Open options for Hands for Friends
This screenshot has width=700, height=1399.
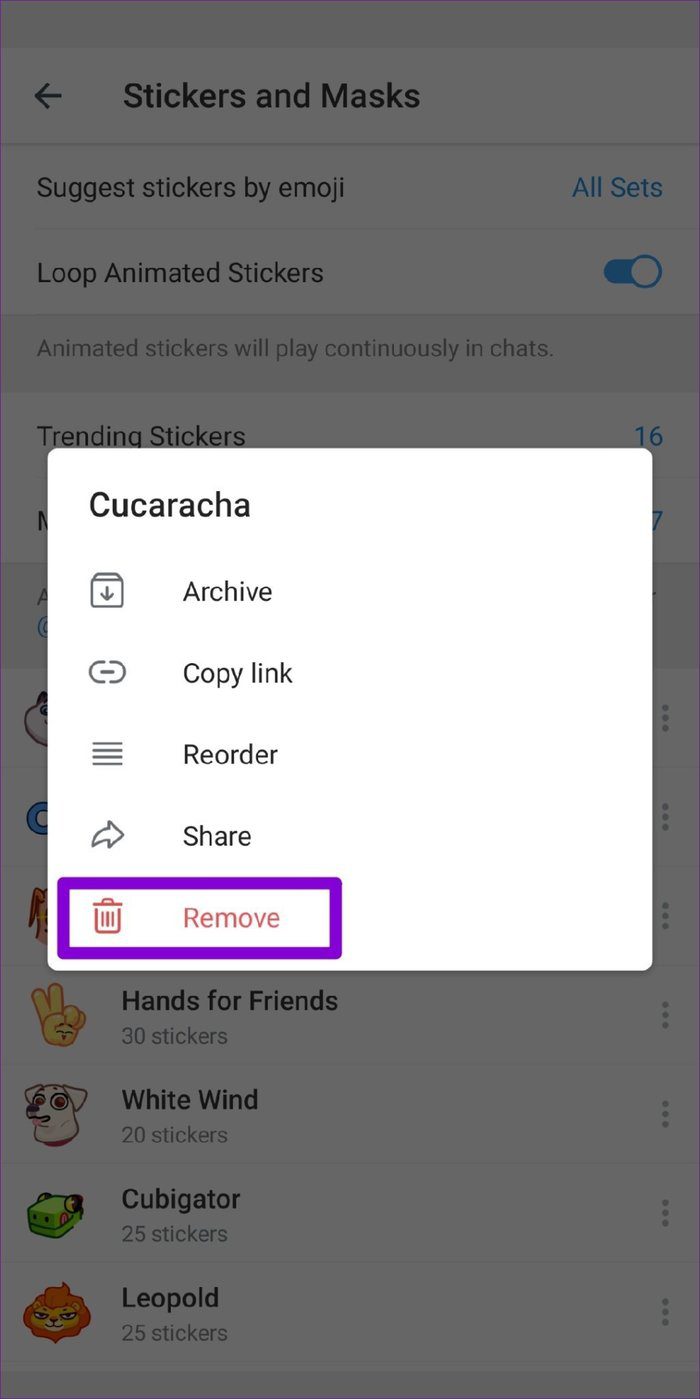click(x=665, y=1016)
